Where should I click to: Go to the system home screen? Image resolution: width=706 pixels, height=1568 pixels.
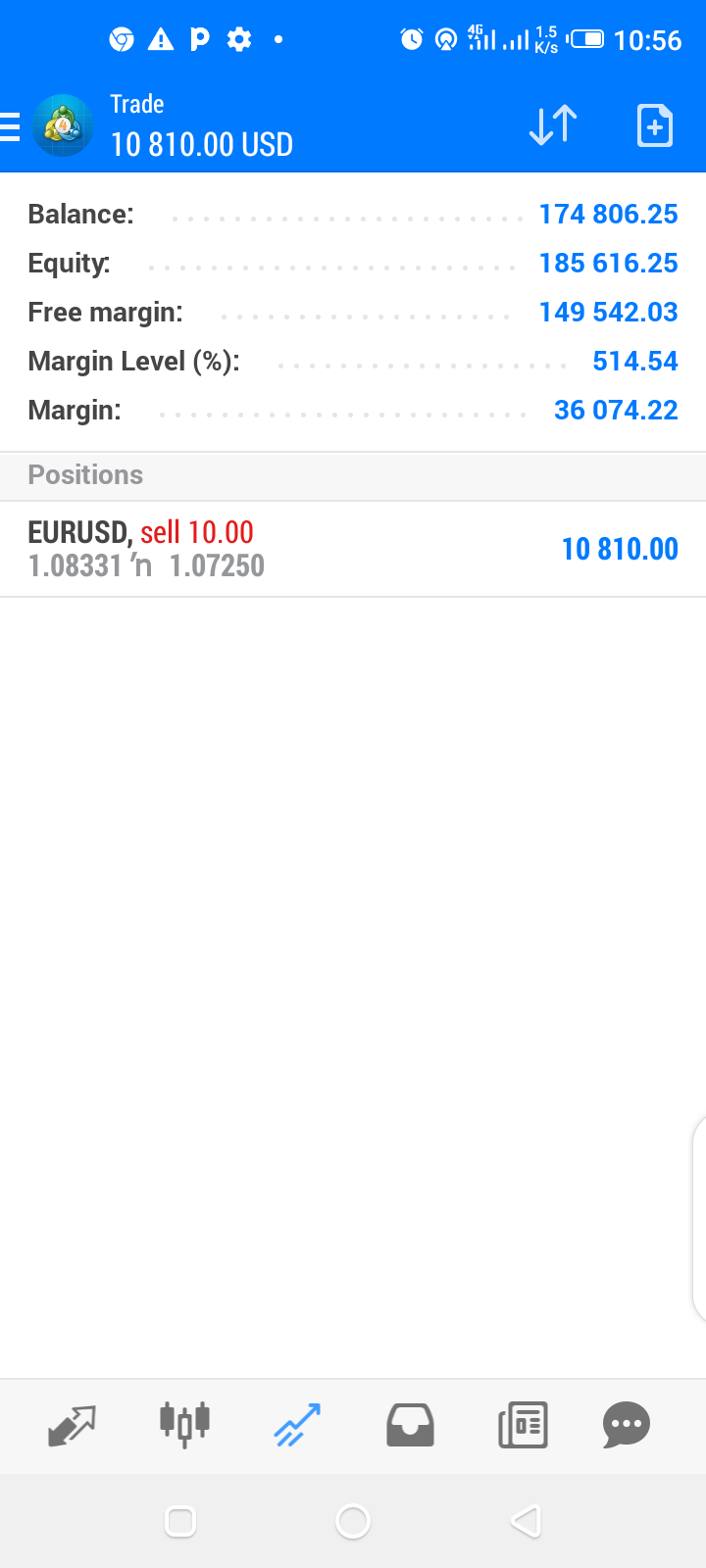pos(353,1521)
